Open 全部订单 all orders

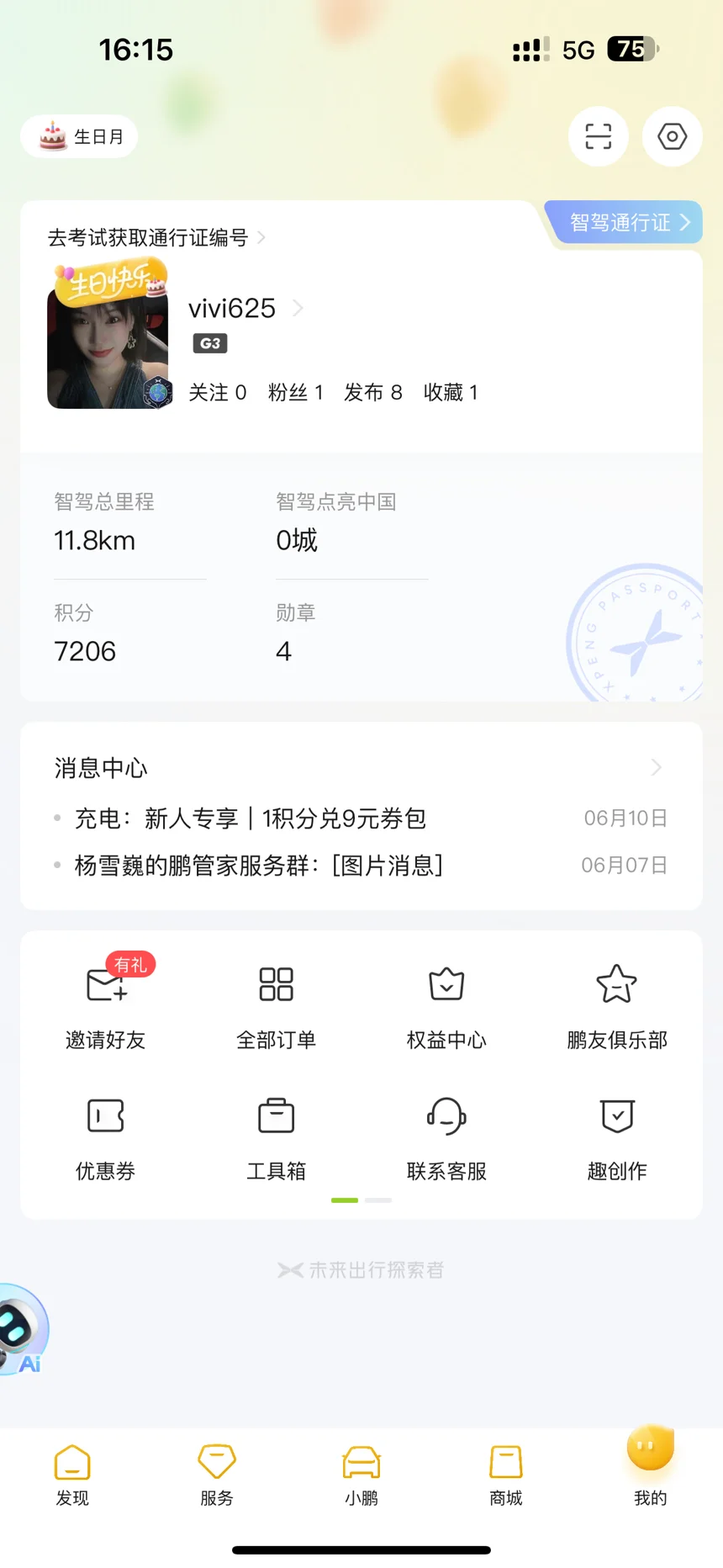[x=276, y=1005]
